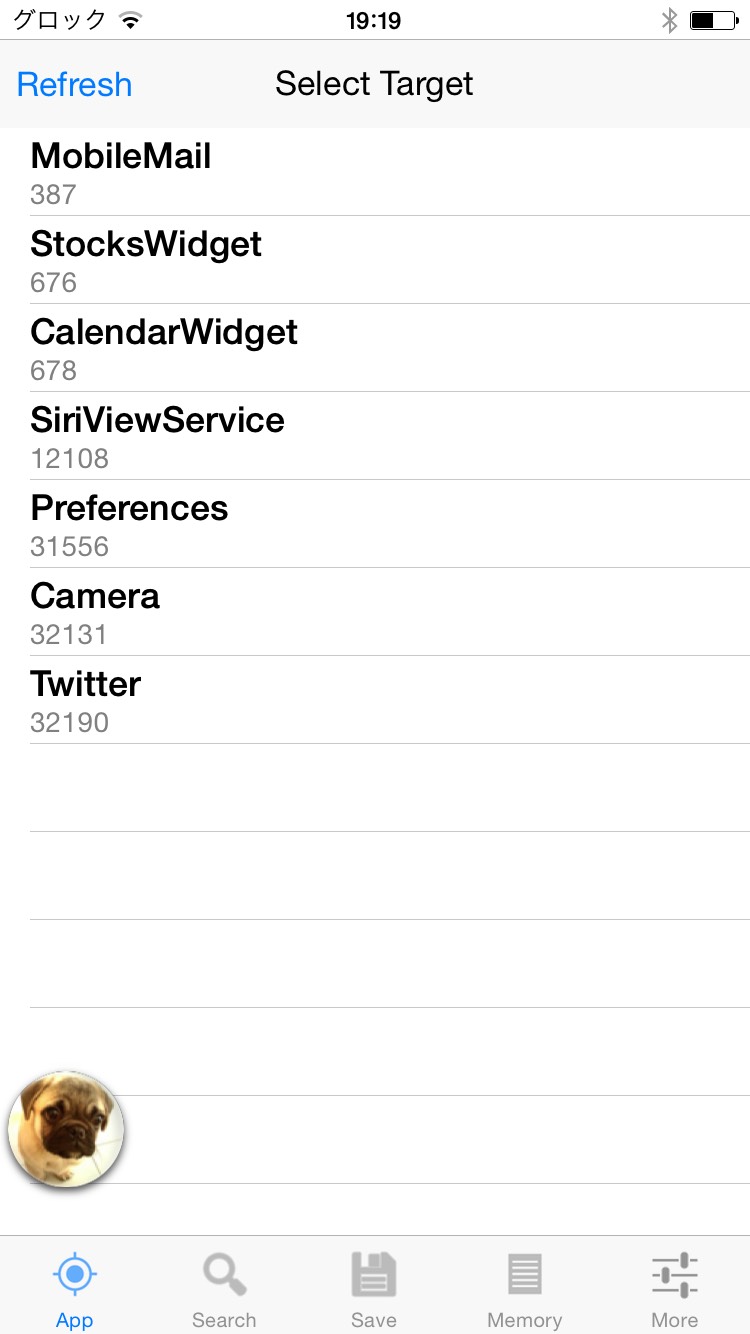
Task: Select MobileMail as the target
Action: pyautogui.click(x=375, y=172)
